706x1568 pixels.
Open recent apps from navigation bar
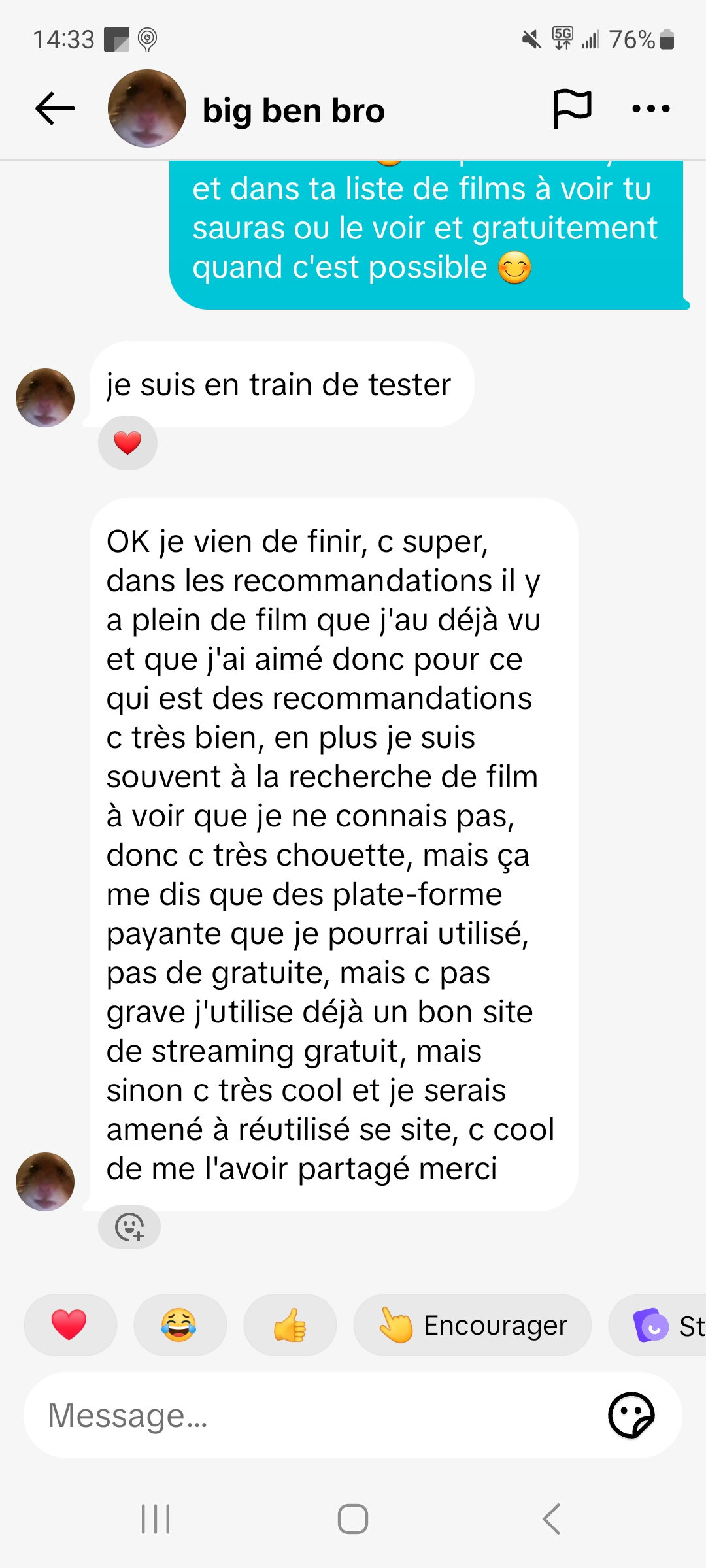pos(156,1518)
